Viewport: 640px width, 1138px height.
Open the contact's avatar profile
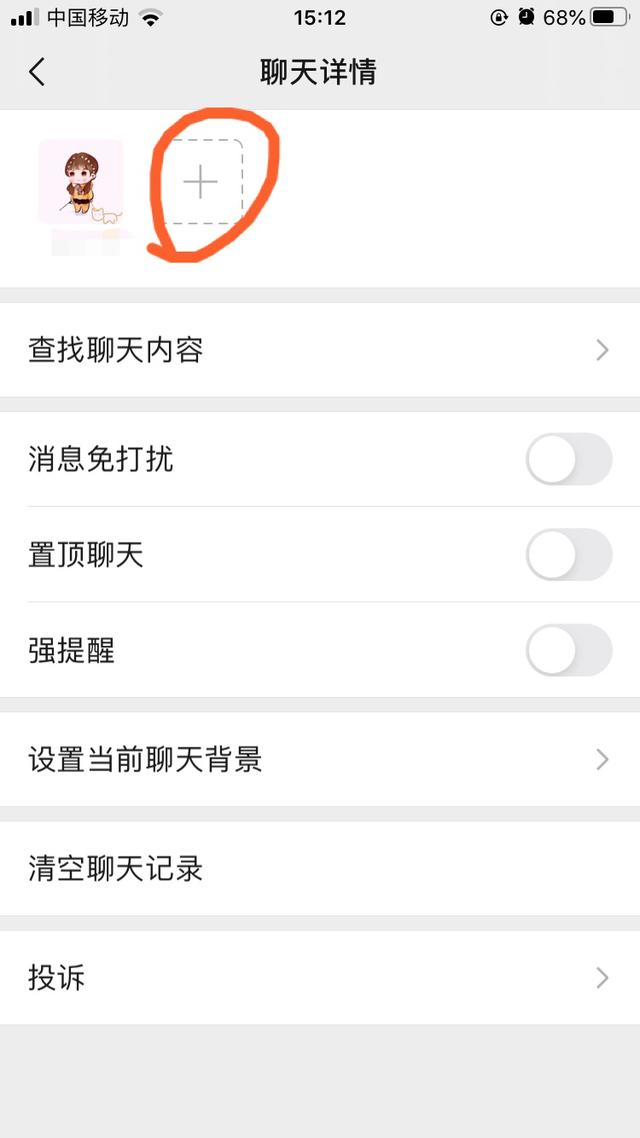click(80, 182)
